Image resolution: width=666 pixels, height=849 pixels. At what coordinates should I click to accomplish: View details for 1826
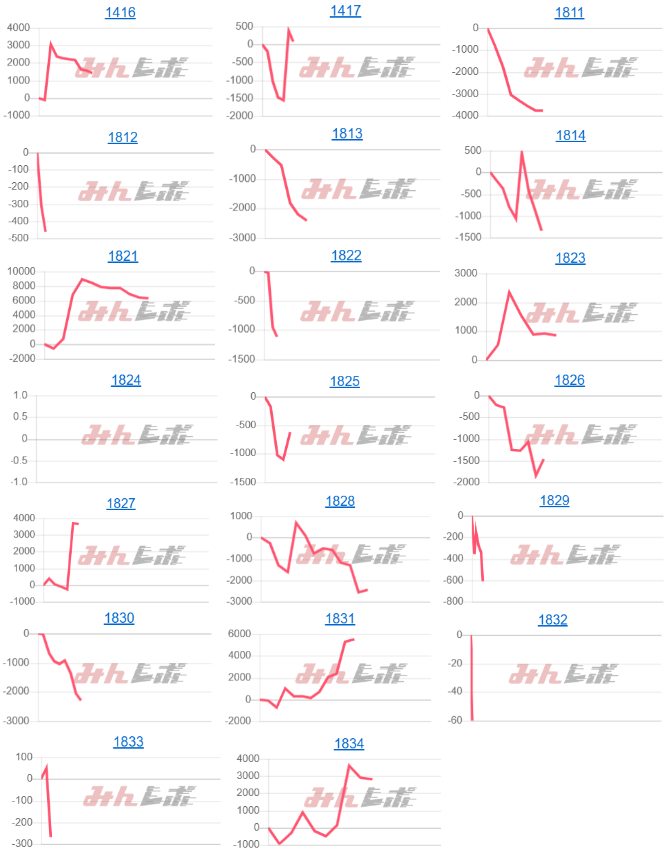[x=568, y=381]
